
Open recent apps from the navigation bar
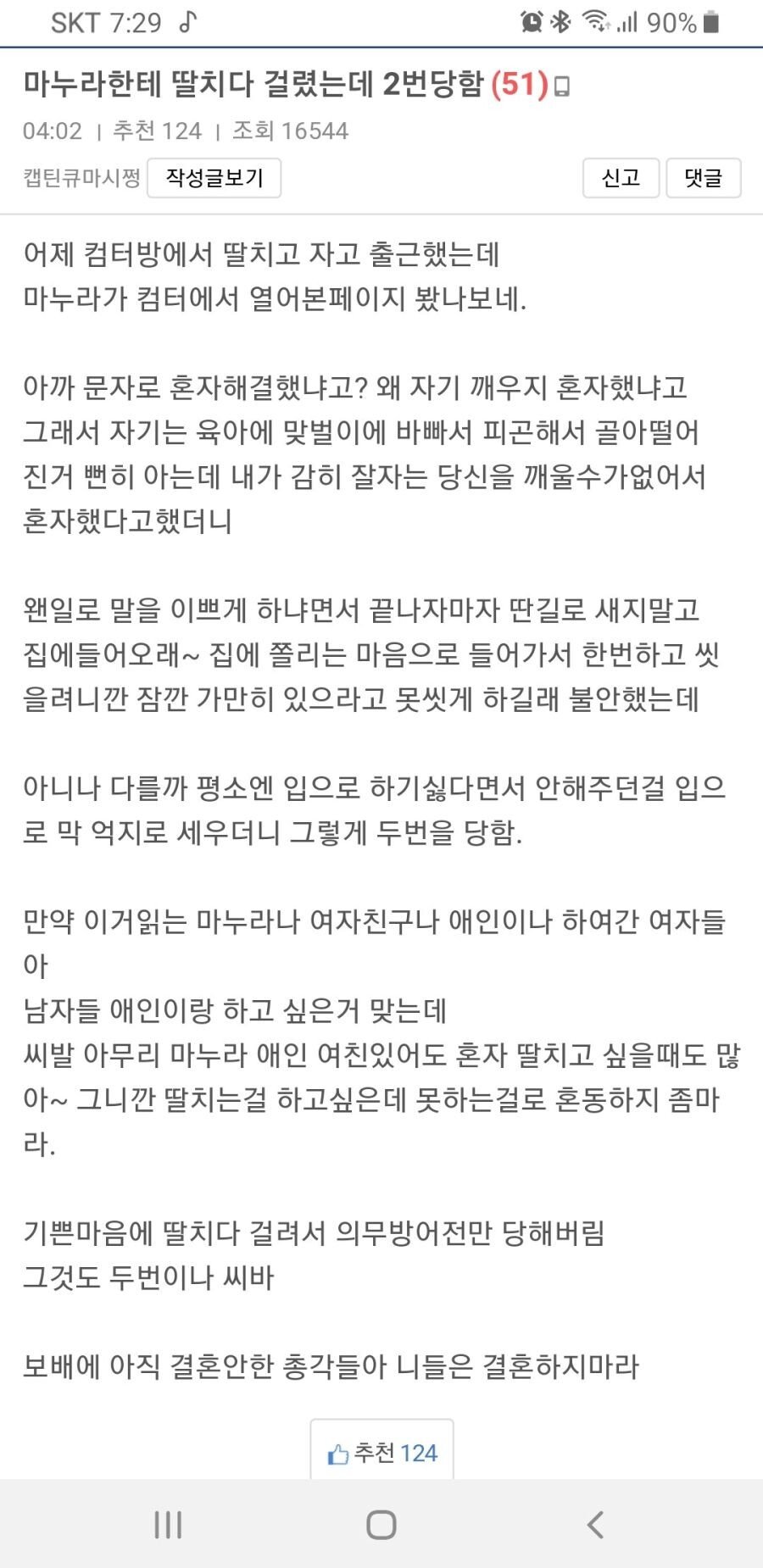click(x=168, y=1525)
